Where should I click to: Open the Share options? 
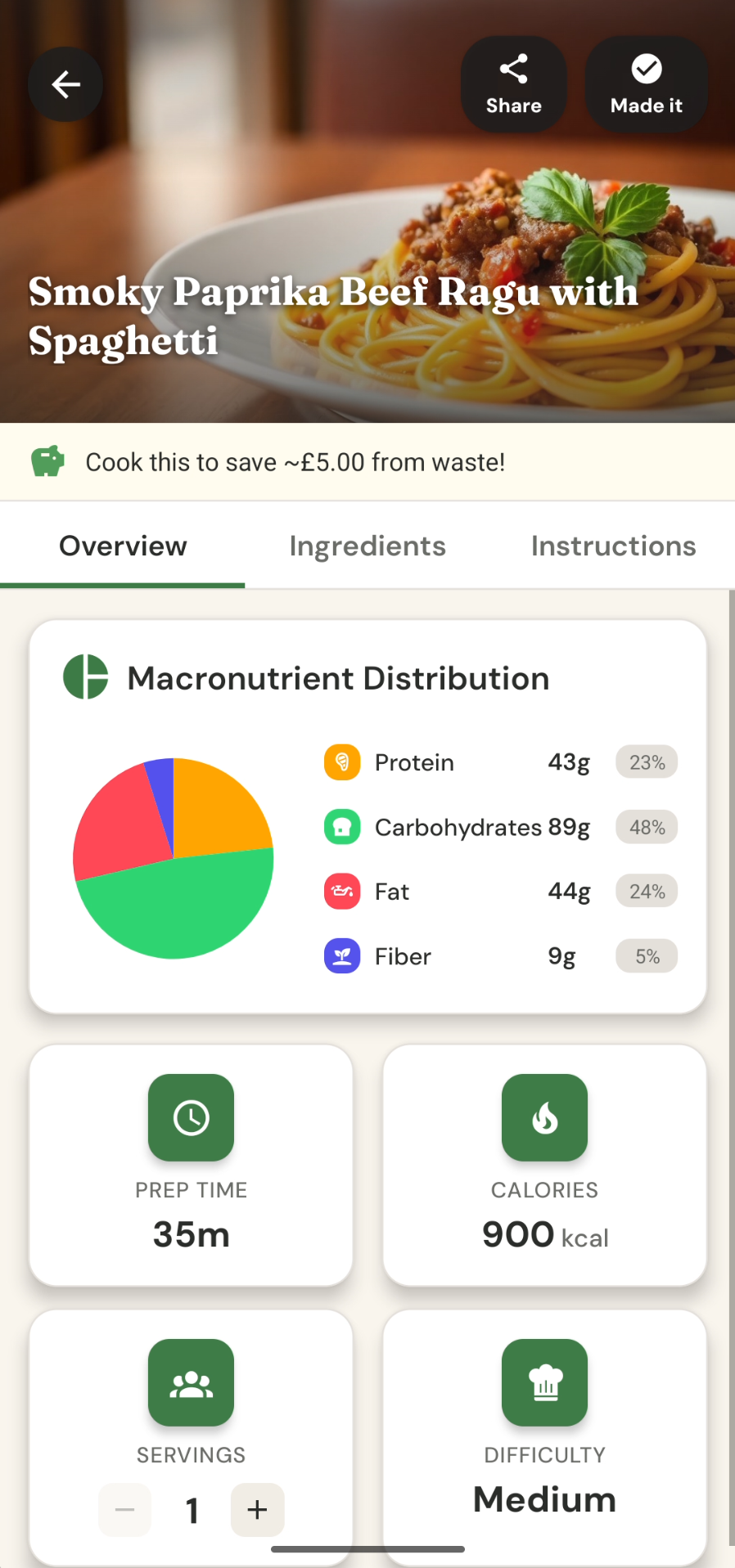tap(513, 82)
